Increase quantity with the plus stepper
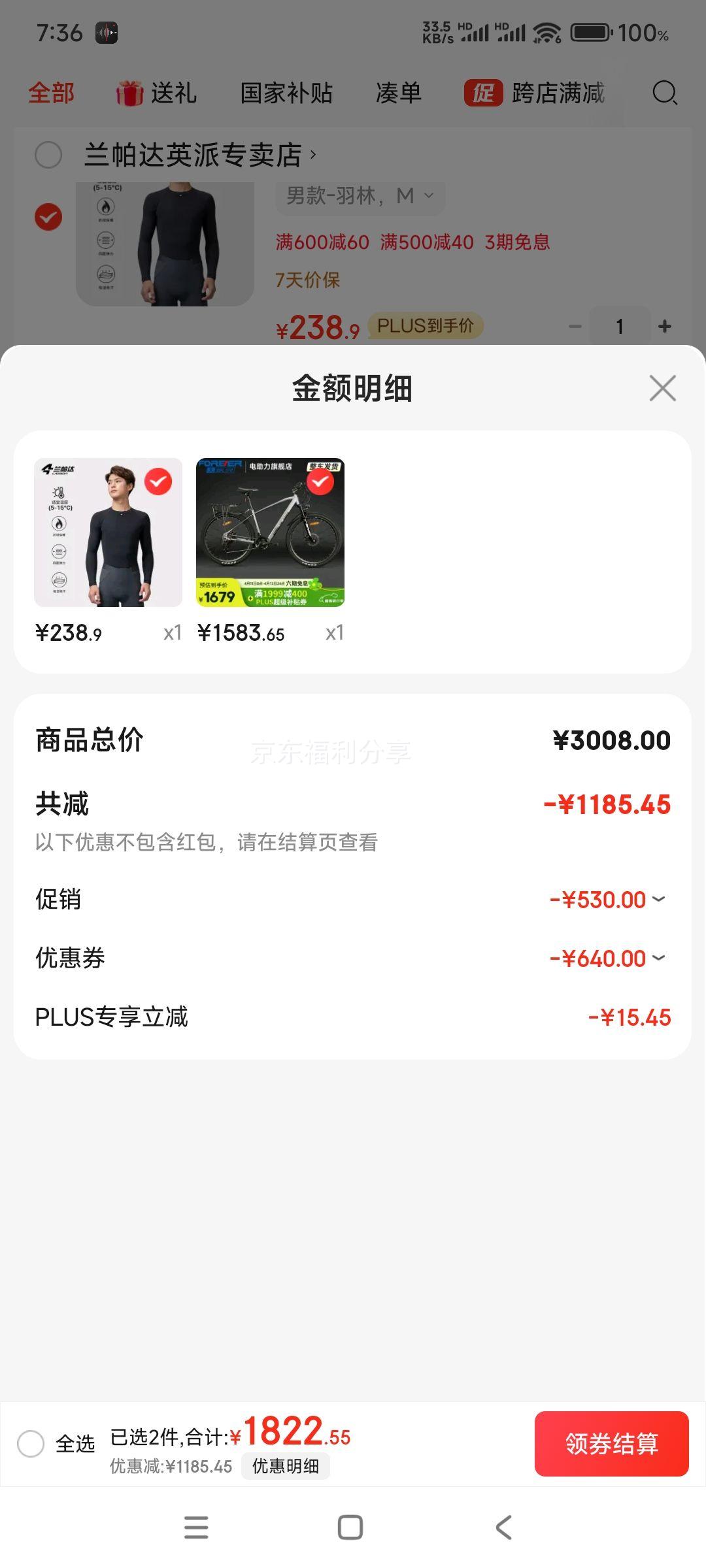The width and height of the screenshot is (706, 1568). tap(665, 325)
